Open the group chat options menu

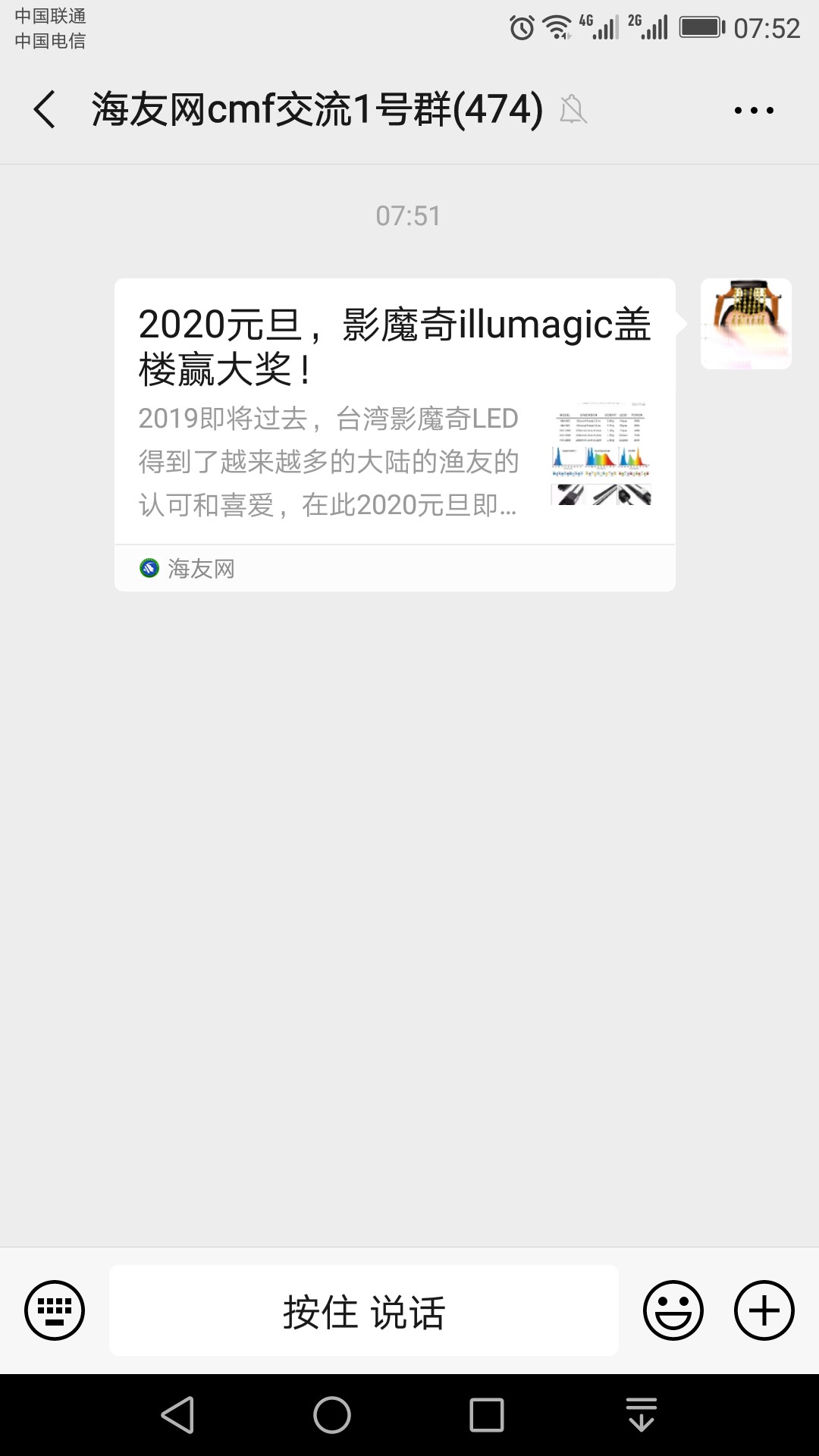point(754,111)
